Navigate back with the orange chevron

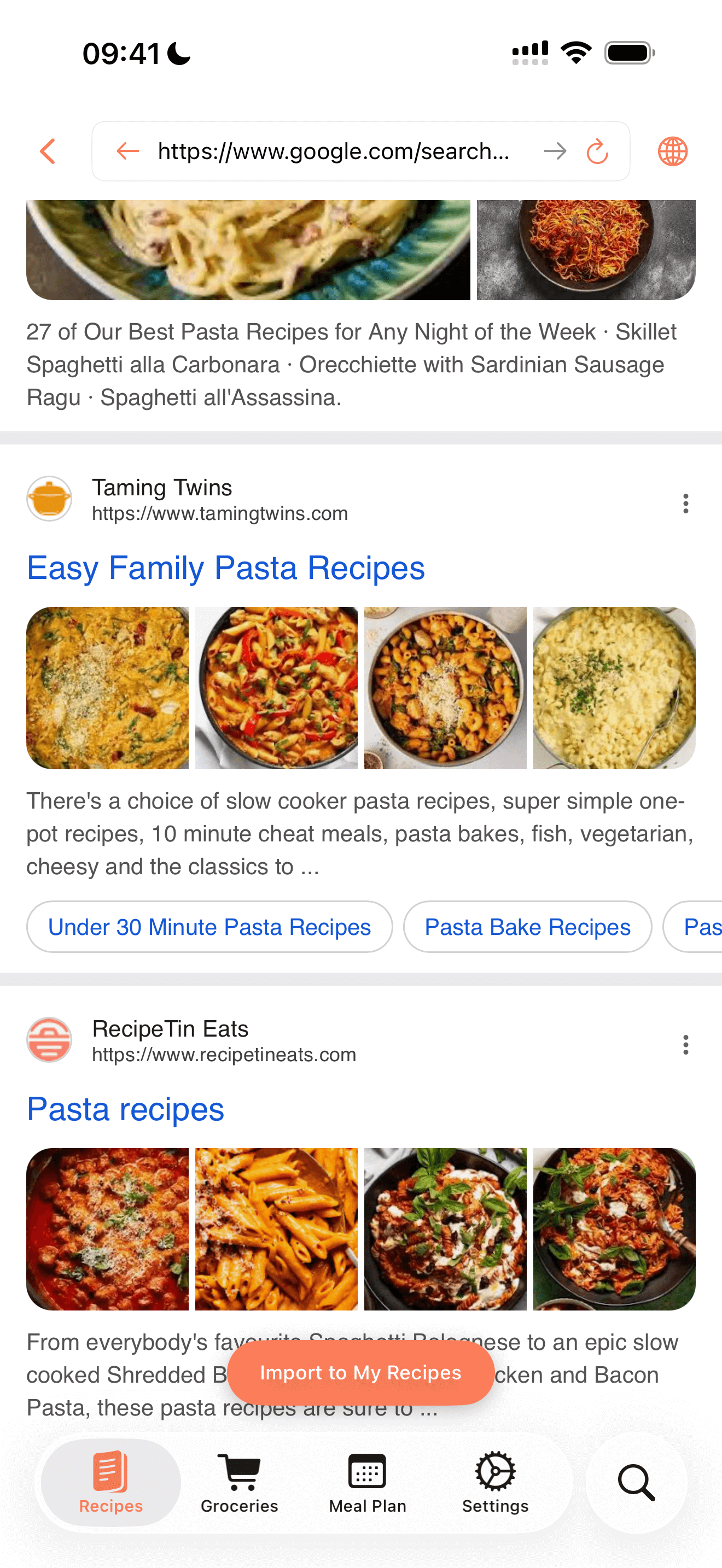click(48, 151)
